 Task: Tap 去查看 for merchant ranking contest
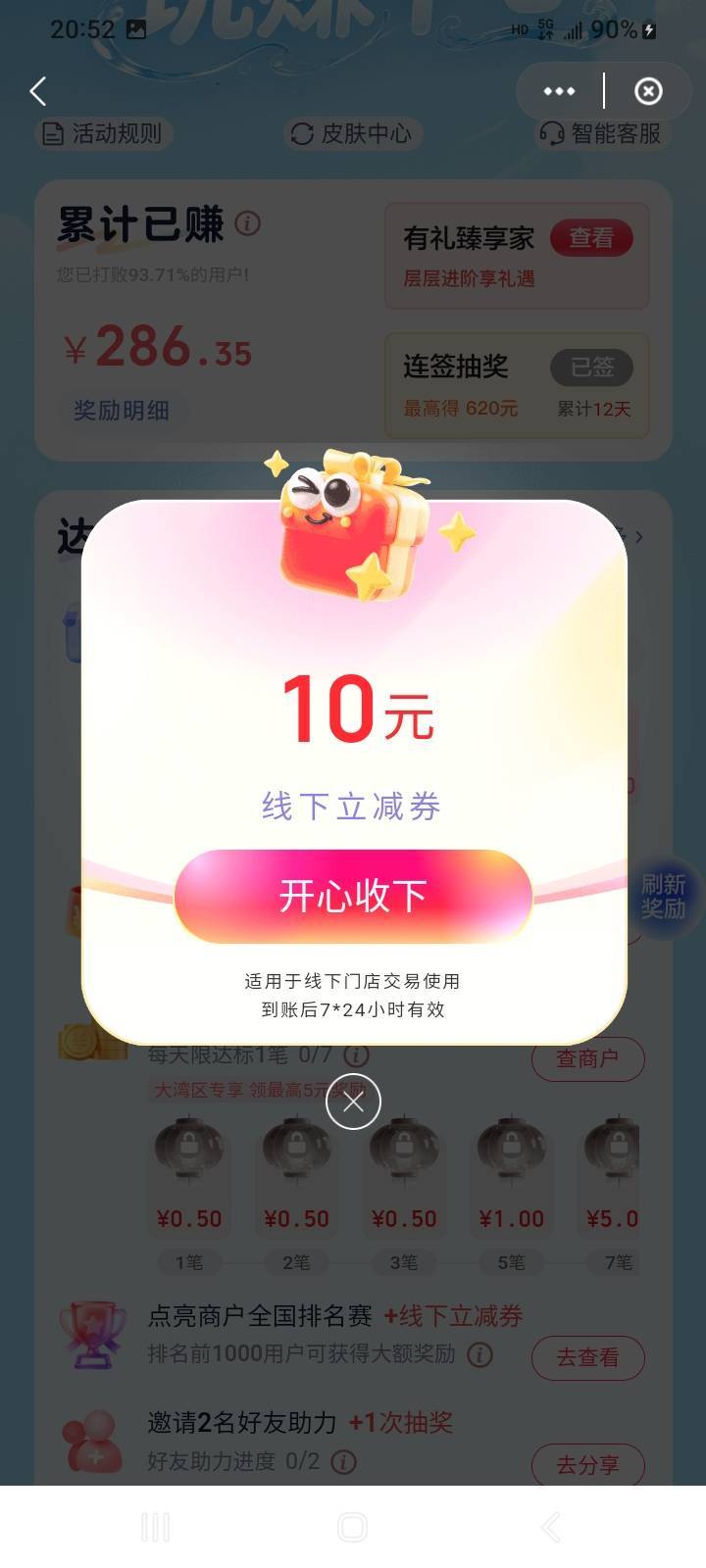click(587, 1357)
